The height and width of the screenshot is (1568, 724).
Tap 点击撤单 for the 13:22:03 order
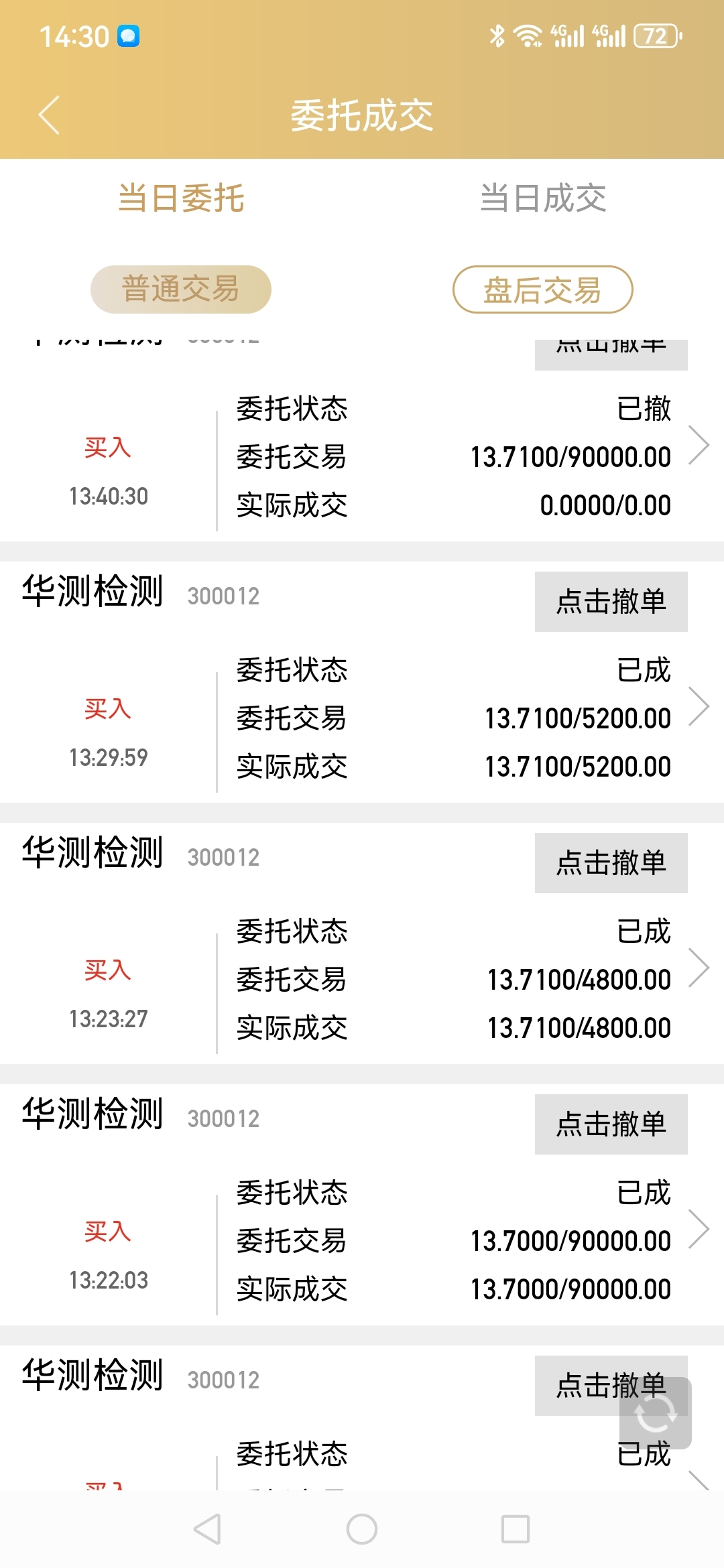coord(611,1124)
